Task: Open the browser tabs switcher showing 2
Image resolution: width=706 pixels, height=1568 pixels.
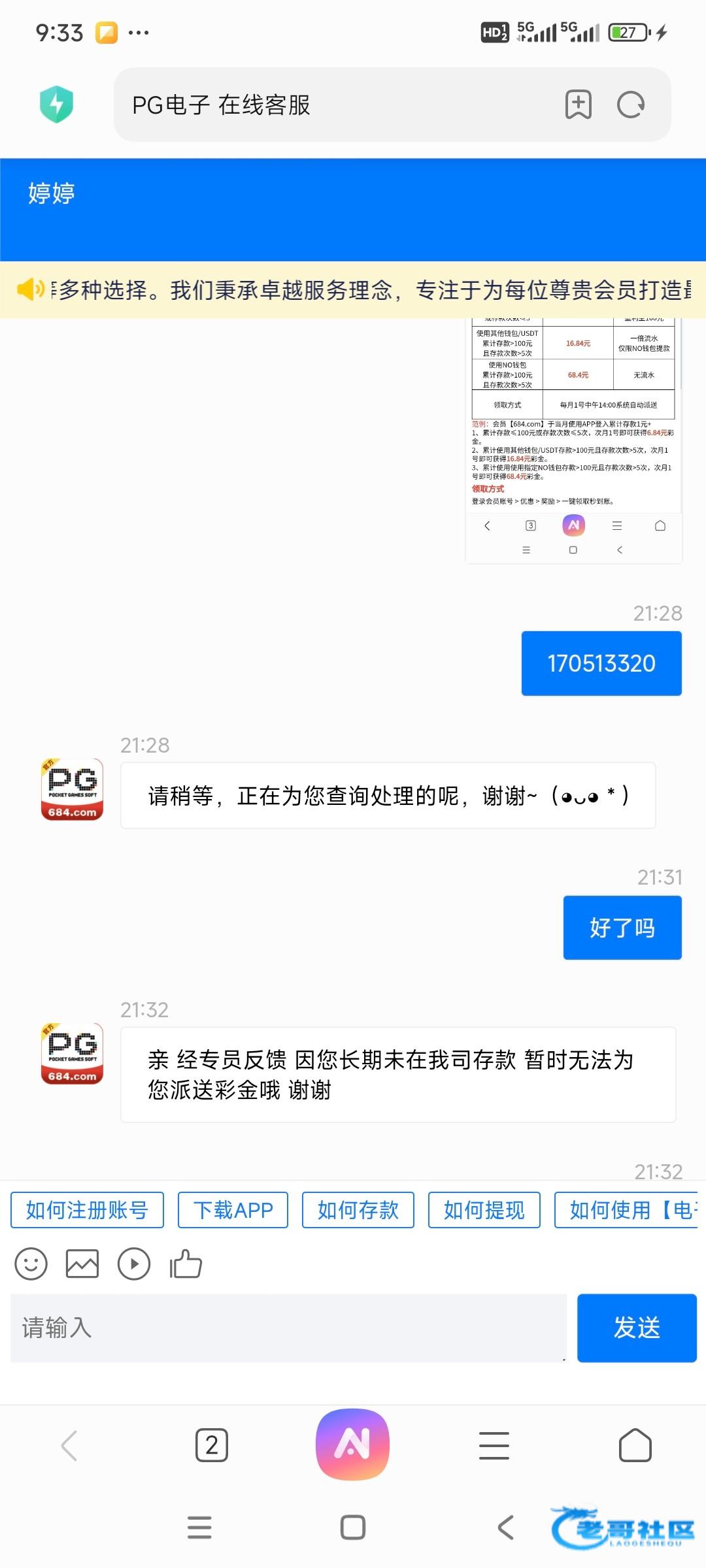Action: tap(212, 1445)
